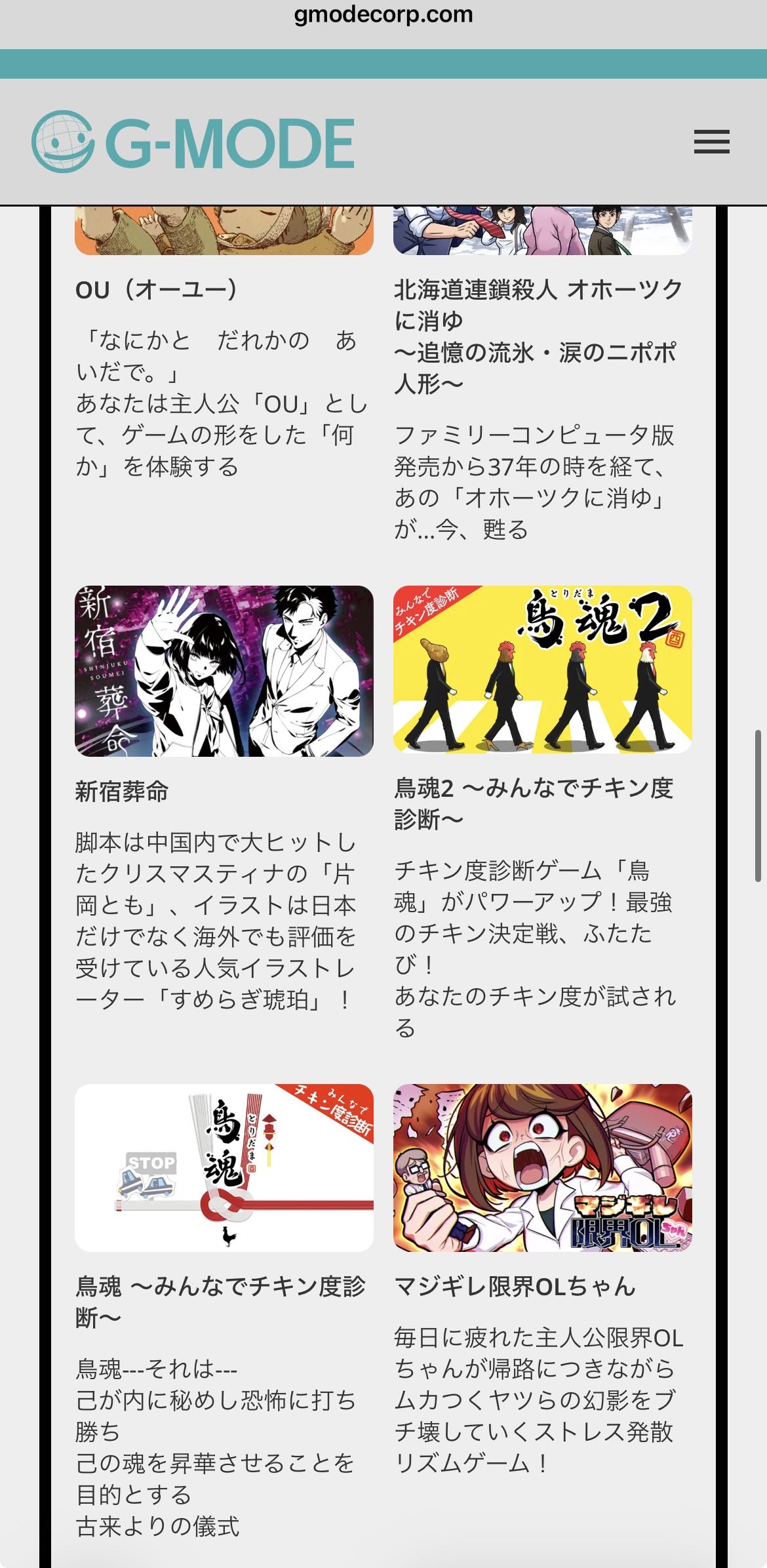Select the 鳥魂 ～みんなでチキン度診断～ card
This screenshot has width=767, height=1568.
point(224,1167)
